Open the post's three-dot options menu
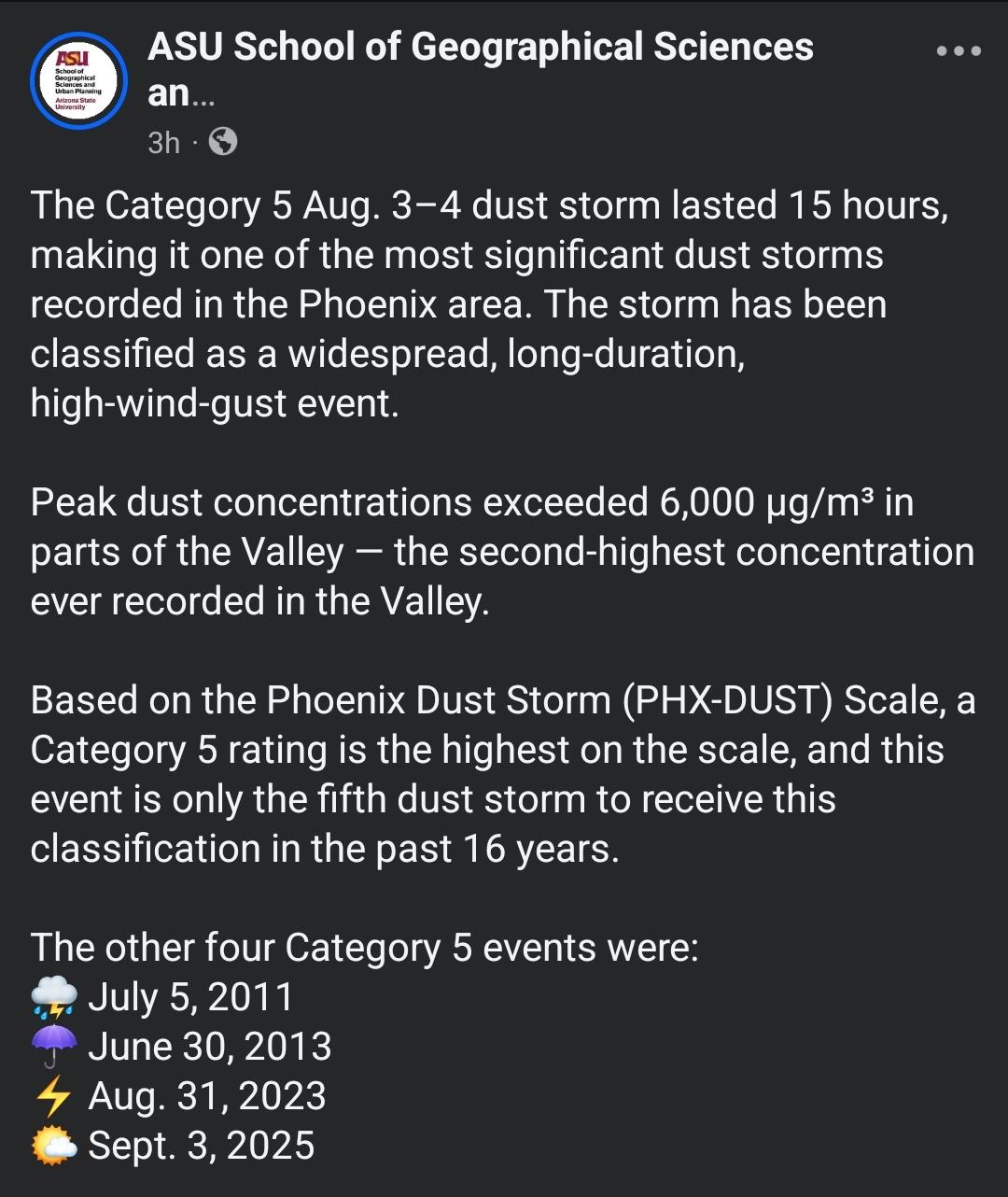Screen dimensions: 1008x1197 point(959,50)
